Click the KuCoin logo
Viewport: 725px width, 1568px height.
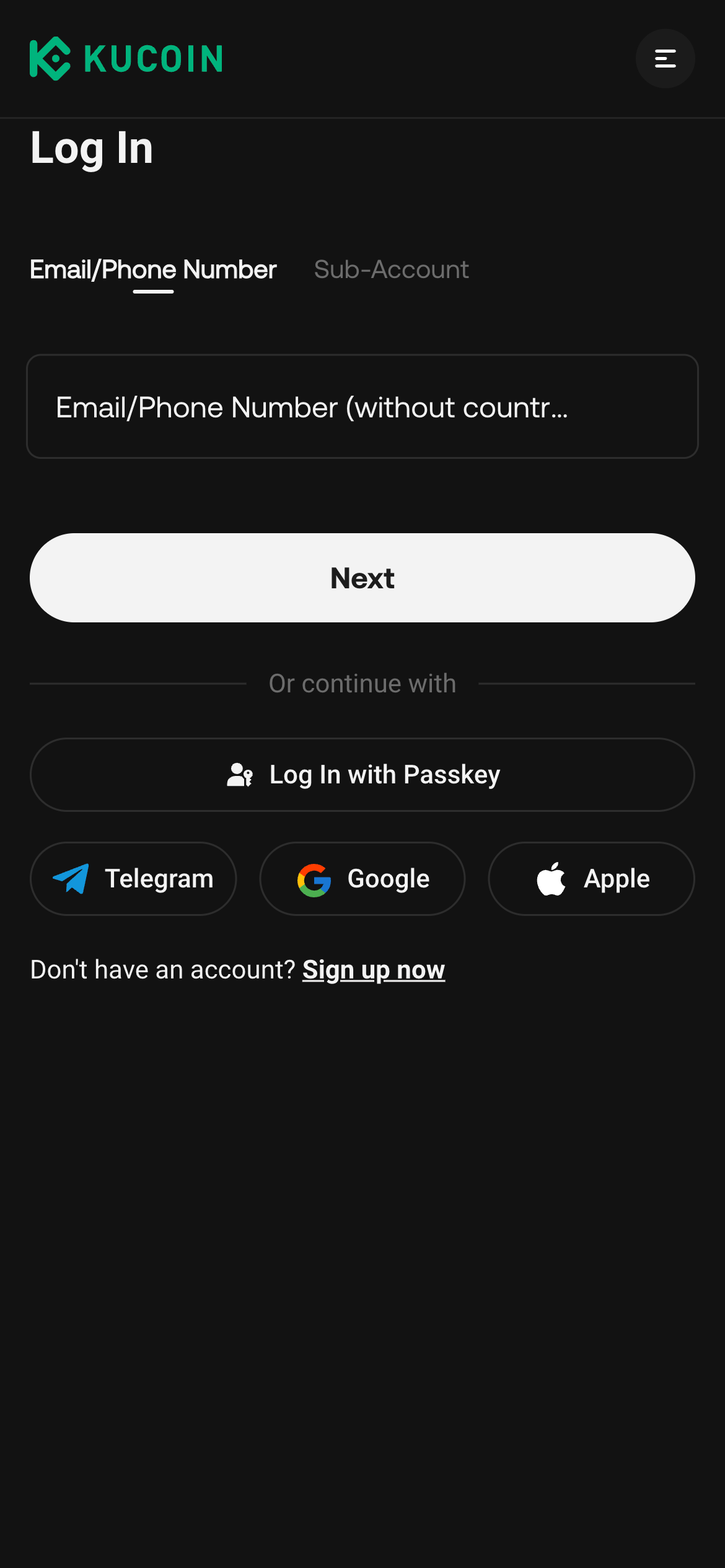[x=125, y=58]
